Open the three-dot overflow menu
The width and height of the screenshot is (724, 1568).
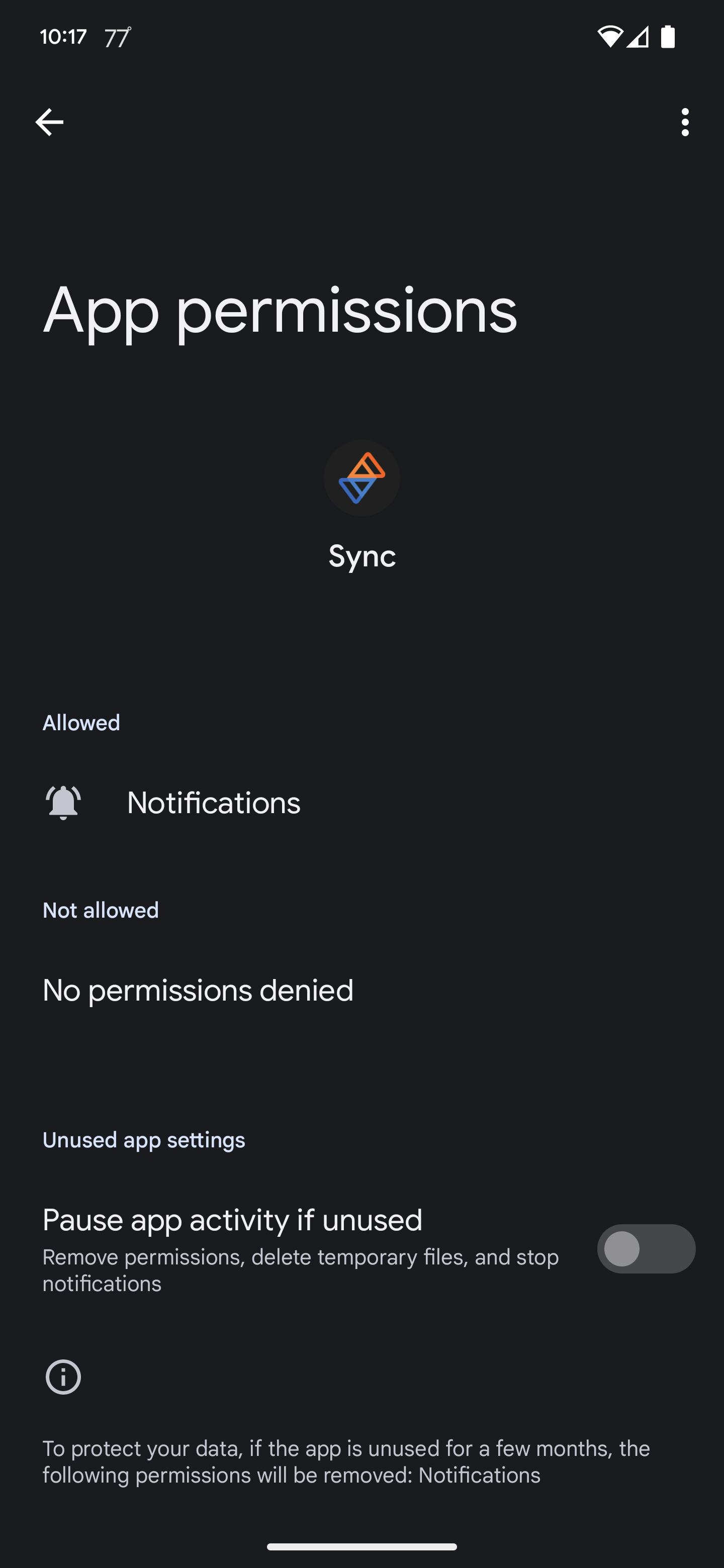(685, 122)
